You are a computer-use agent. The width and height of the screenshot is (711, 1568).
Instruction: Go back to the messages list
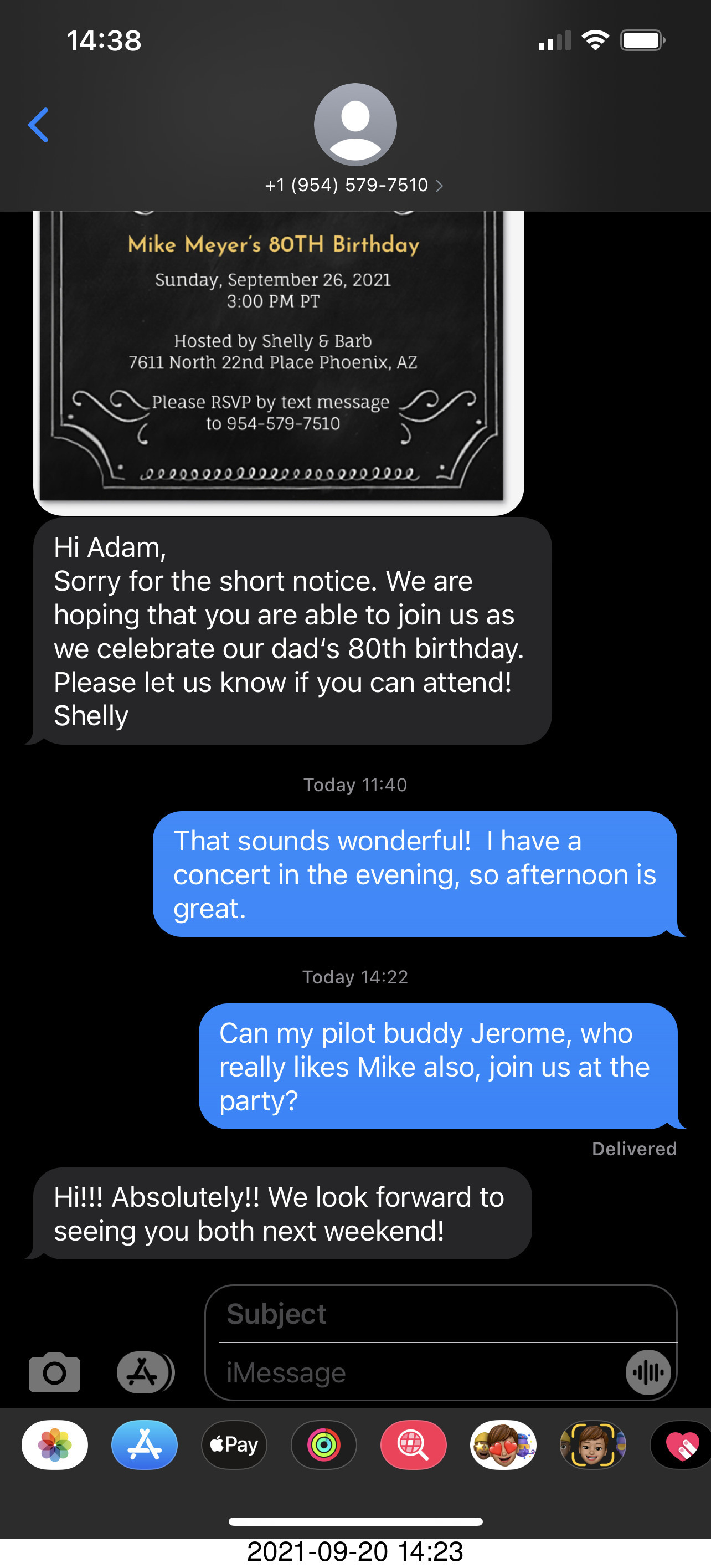click(38, 125)
